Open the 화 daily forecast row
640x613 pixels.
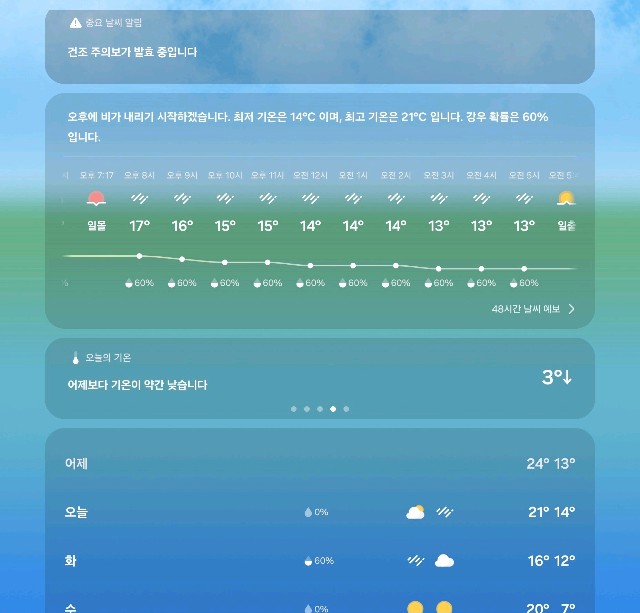pos(319,561)
